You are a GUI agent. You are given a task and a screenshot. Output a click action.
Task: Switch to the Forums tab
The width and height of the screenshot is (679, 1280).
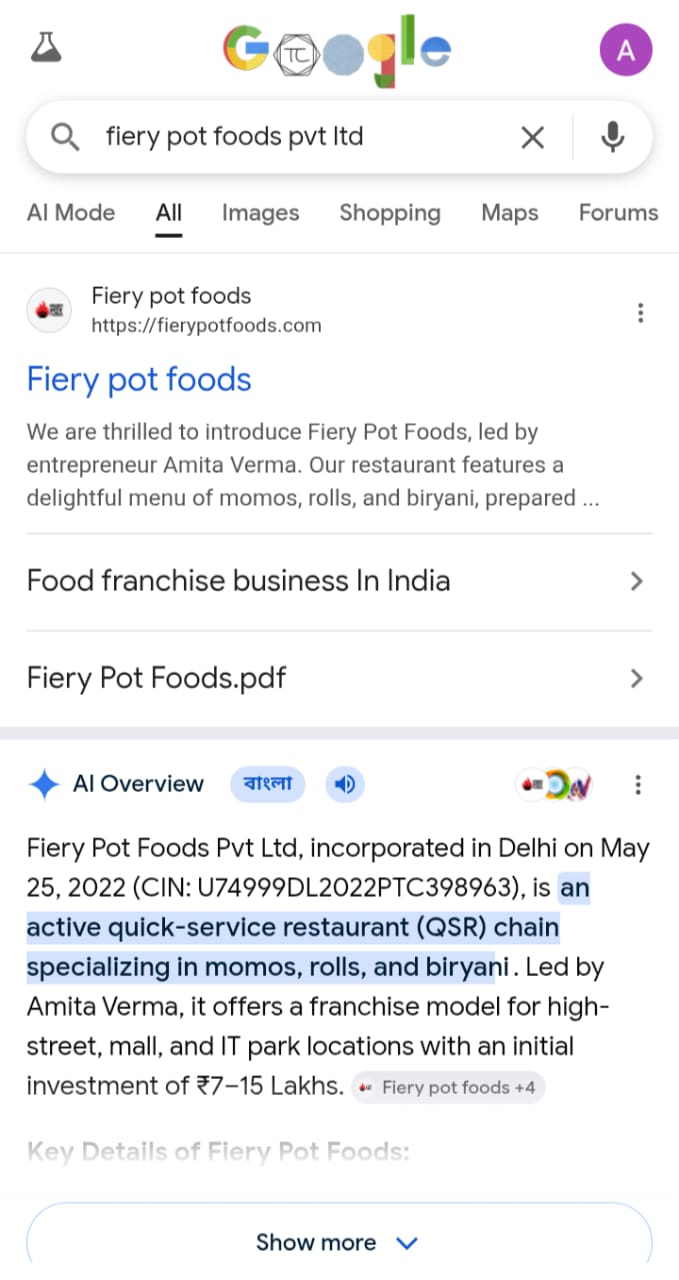tap(618, 213)
